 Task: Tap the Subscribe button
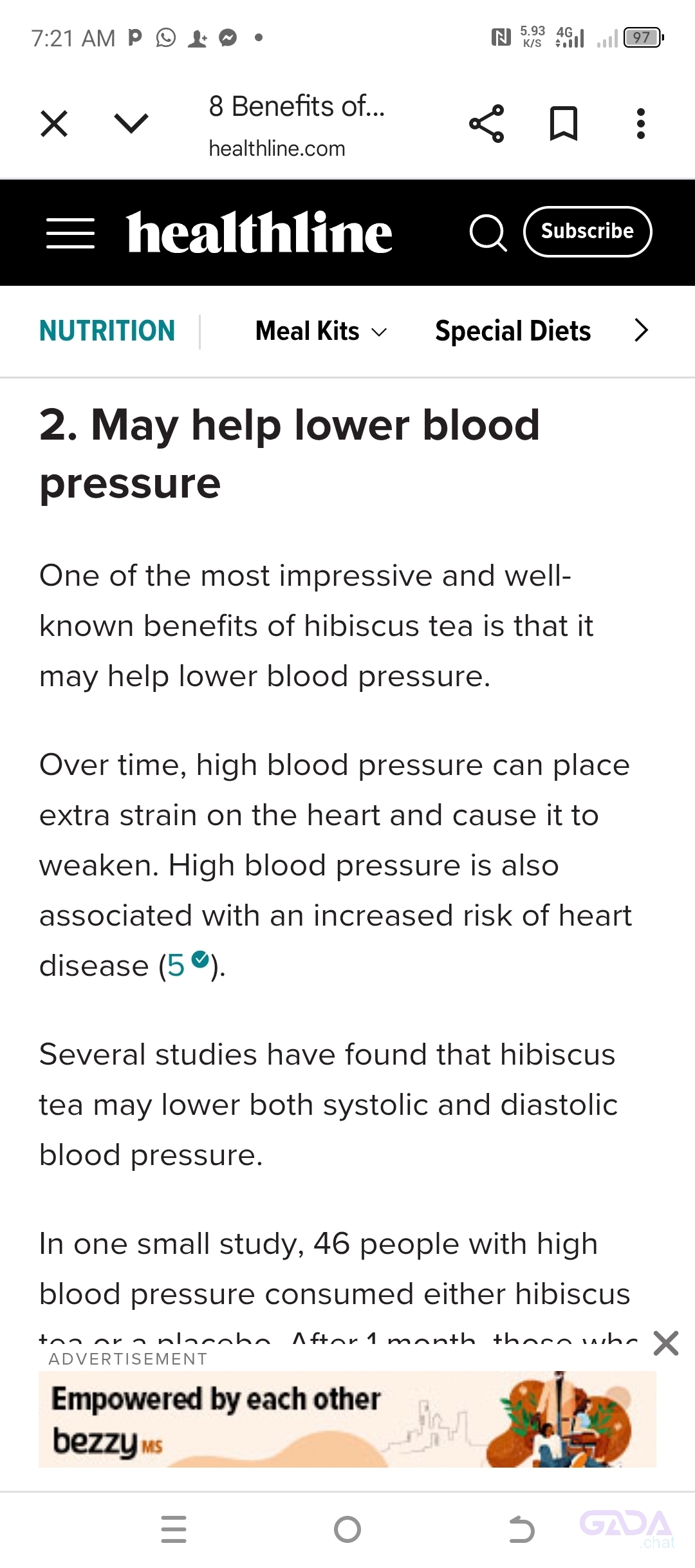pos(588,232)
